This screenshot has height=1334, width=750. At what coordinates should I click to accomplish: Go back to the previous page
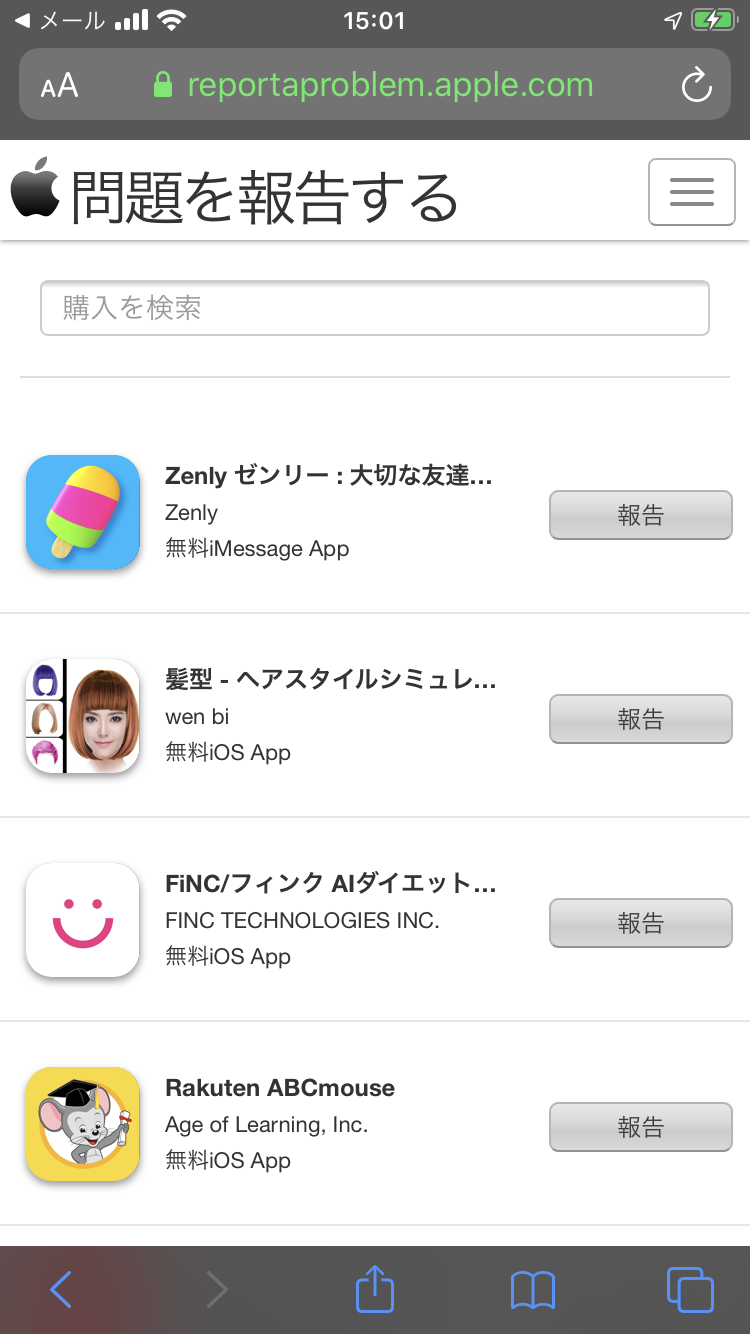(x=61, y=1289)
